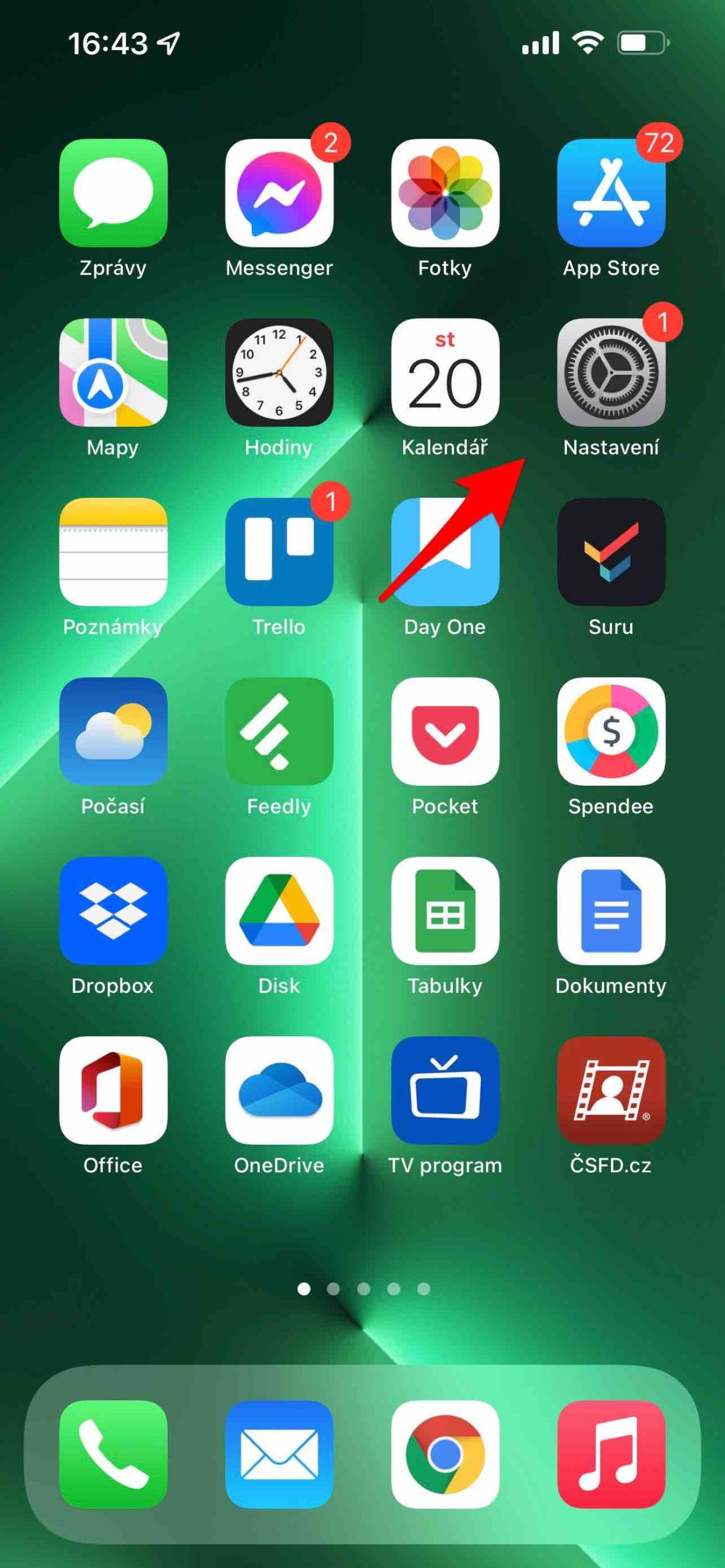The image size is (725, 1568).
Task: Open Zprávy messages app
Action: click(x=113, y=193)
